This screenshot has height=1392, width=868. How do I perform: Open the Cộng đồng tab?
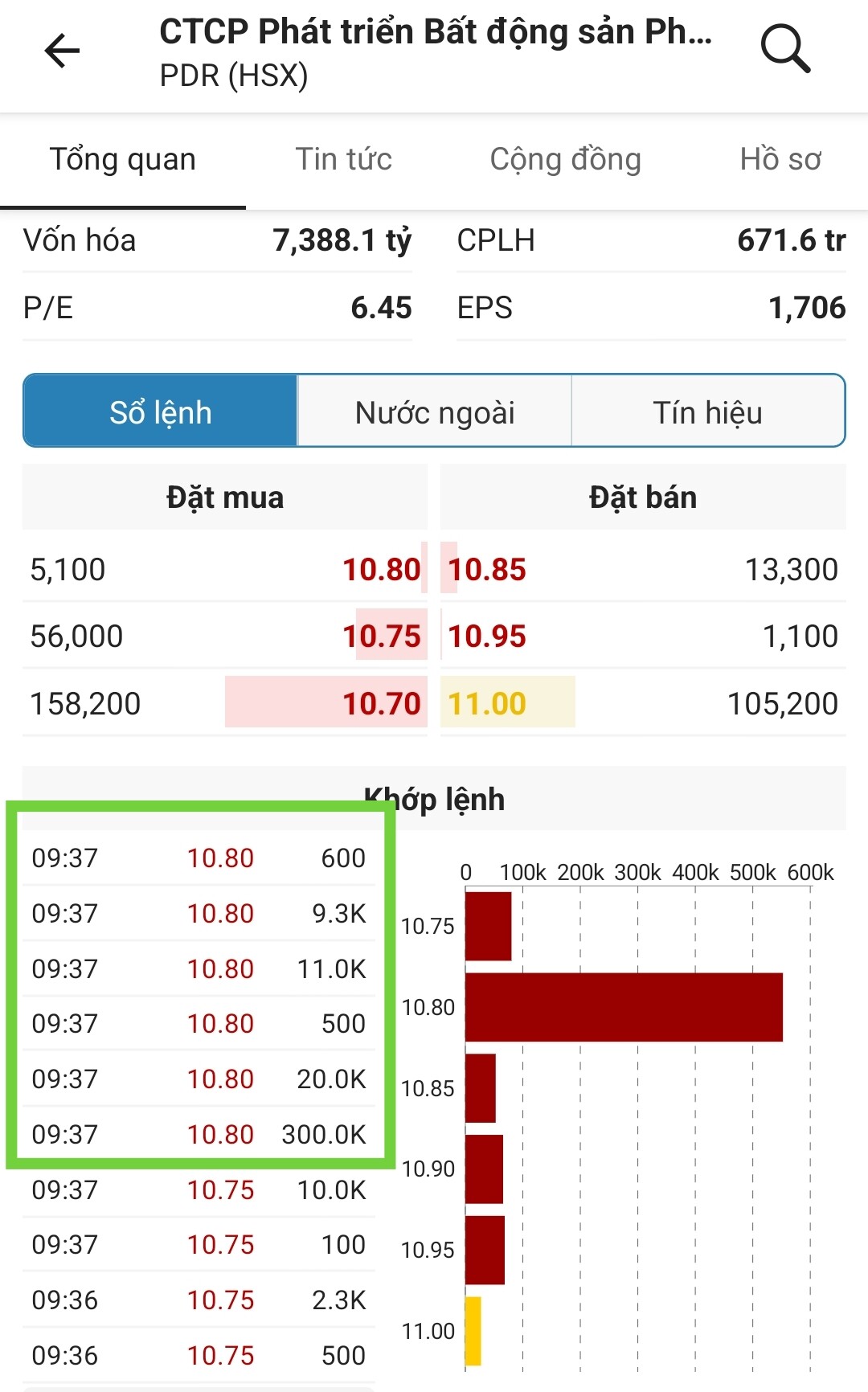565,159
